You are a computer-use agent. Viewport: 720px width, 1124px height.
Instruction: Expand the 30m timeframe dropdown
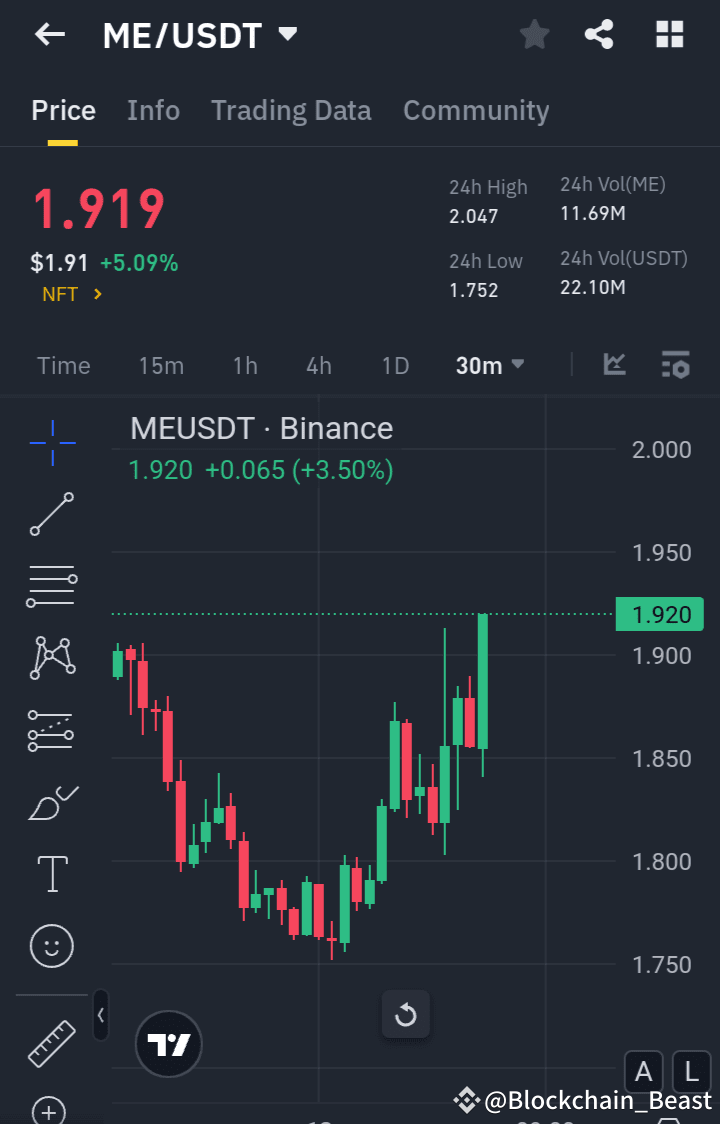(489, 365)
